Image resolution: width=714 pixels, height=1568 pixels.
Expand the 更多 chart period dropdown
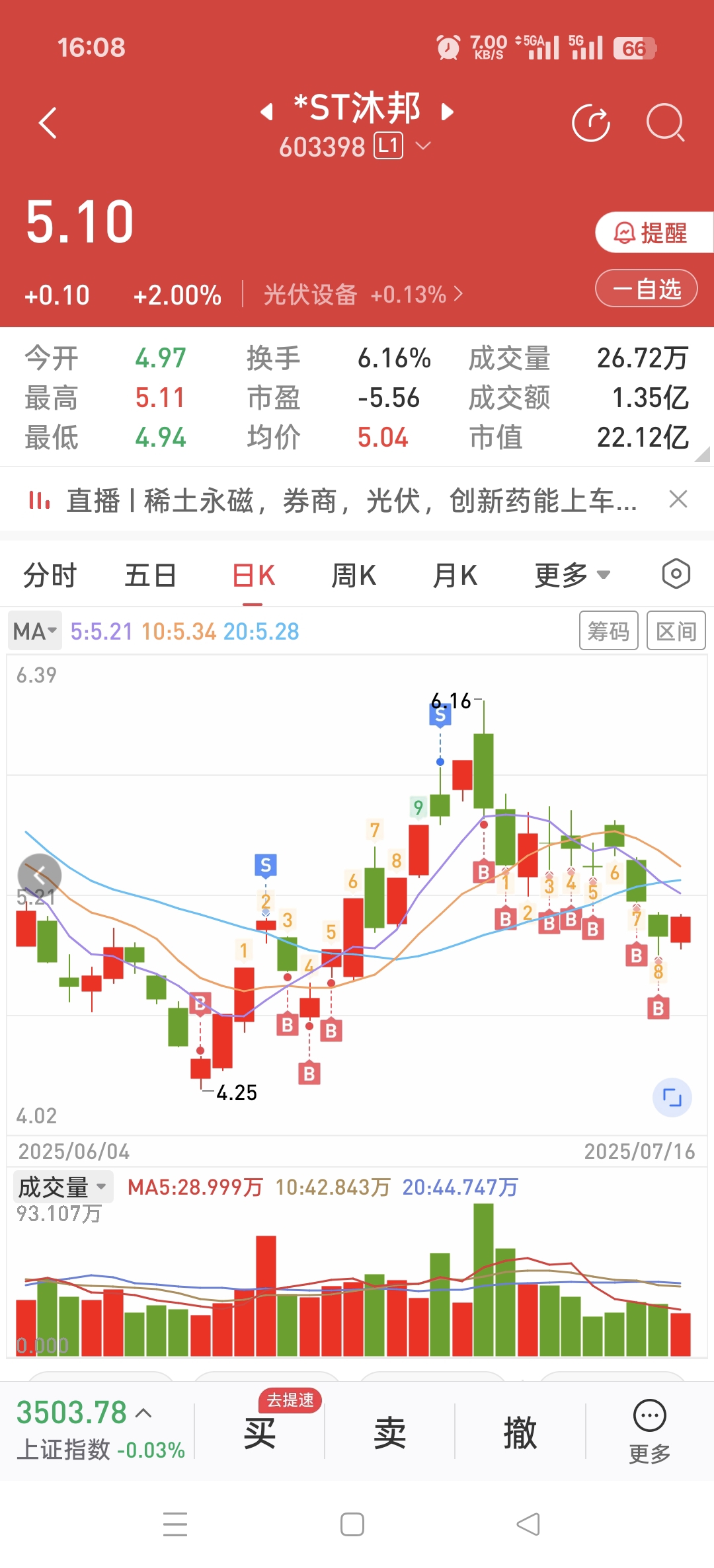[572, 576]
